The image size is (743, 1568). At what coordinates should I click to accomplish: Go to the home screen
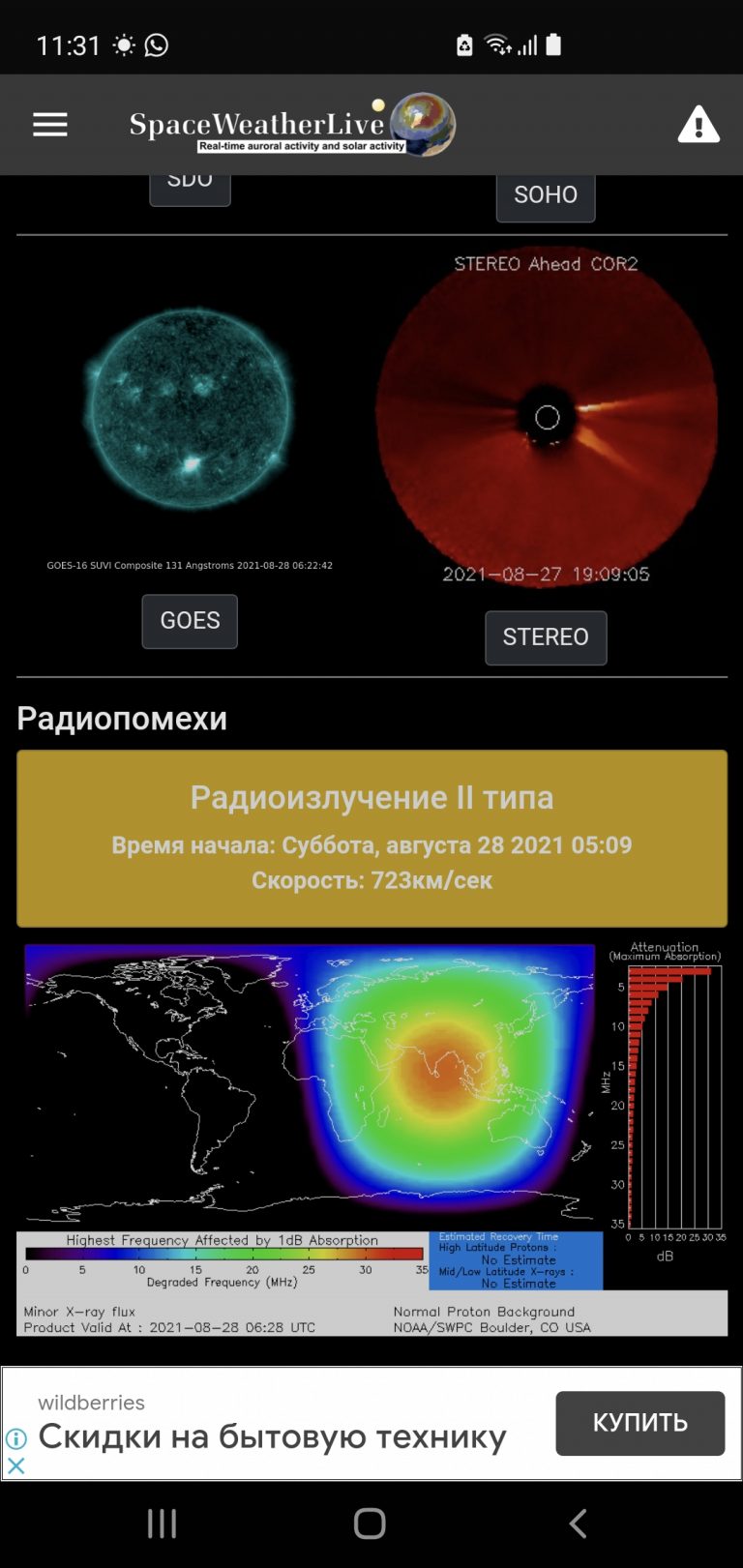(x=370, y=1524)
